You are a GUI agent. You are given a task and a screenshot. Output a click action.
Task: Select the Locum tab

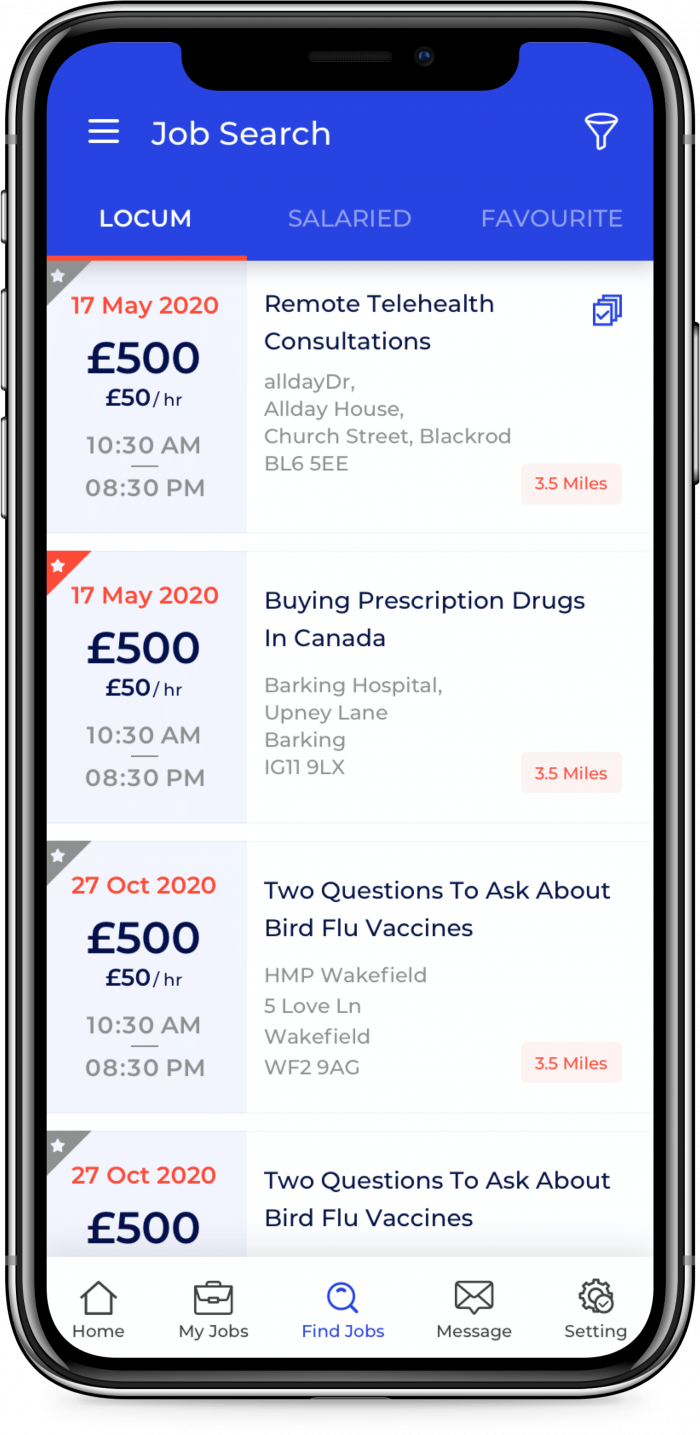145,218
